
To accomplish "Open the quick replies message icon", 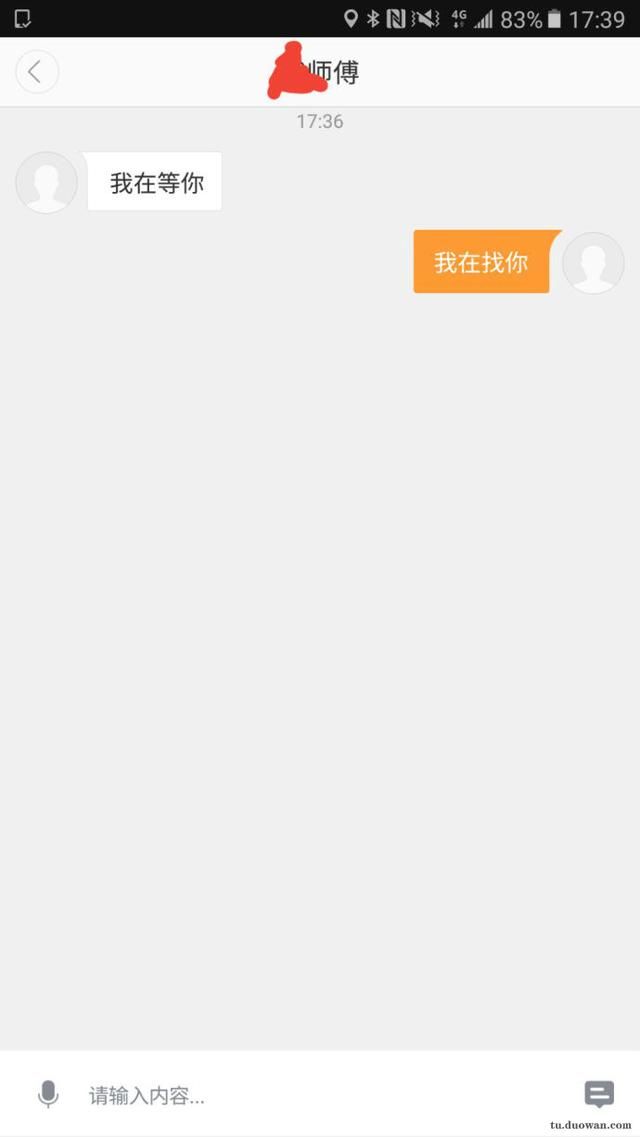I will click(598, 1094).
